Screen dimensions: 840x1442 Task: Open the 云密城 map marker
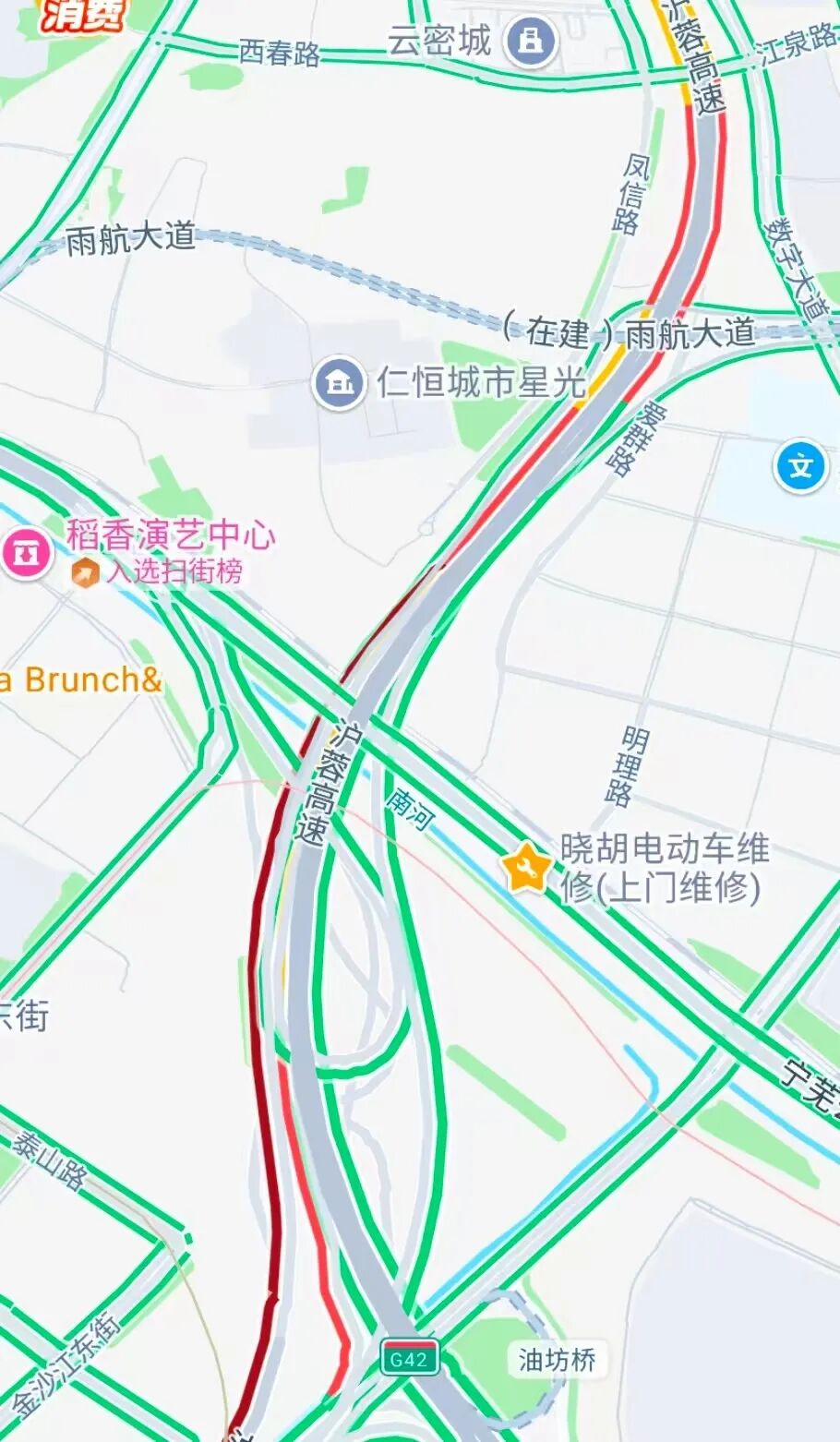coord(531,42)
